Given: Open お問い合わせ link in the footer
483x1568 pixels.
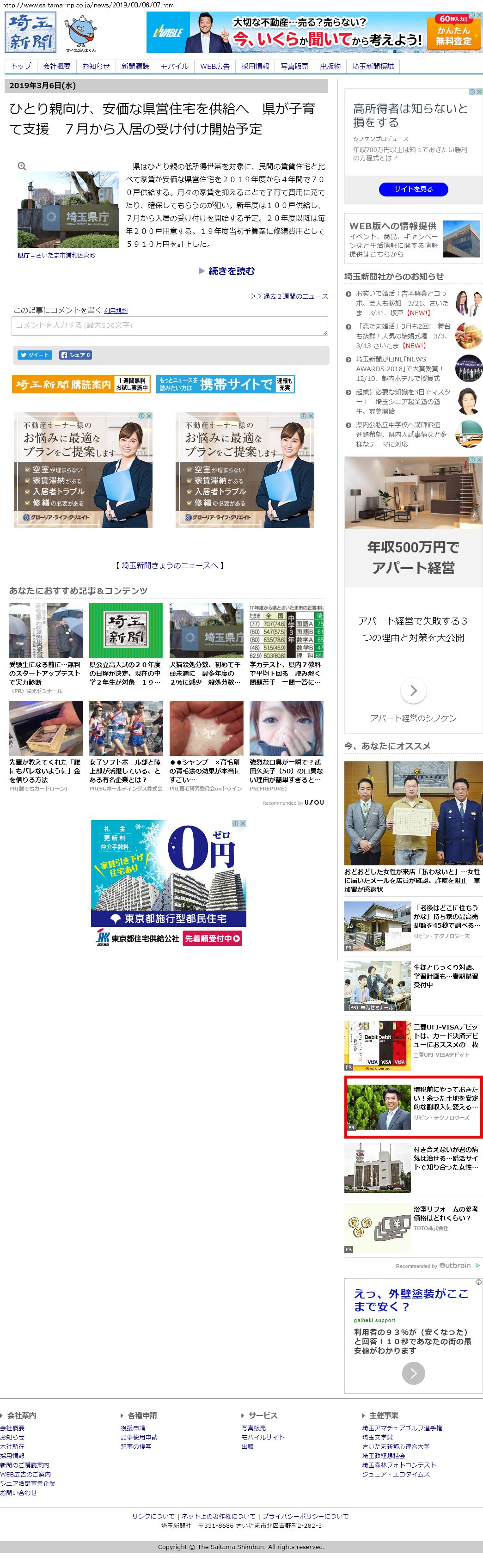Looking at the screenshot, I should (18, 1493).
